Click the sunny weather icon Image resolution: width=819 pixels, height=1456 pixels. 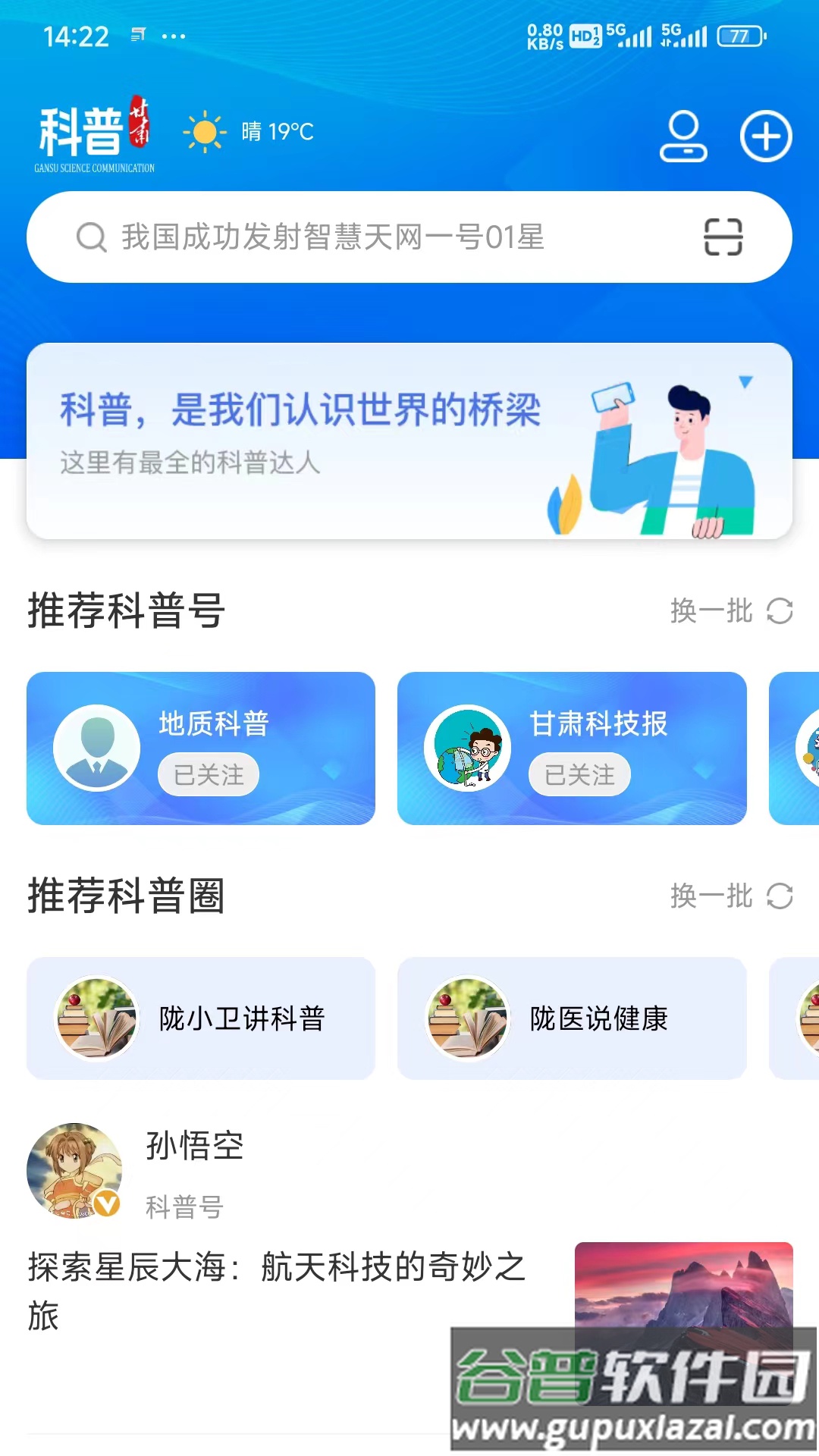[202, 131]
